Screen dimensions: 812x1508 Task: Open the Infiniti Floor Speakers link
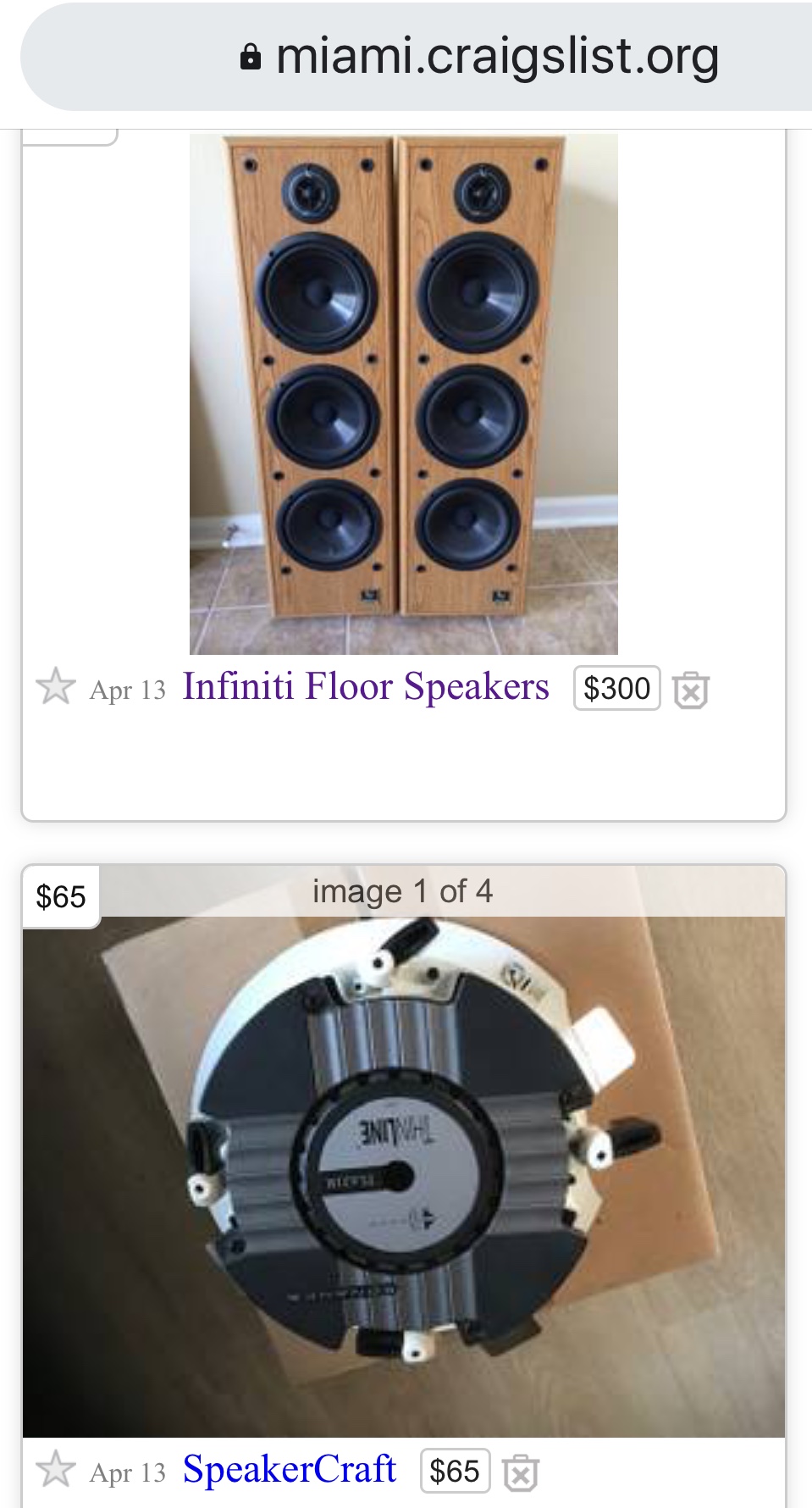tap(366, 687)
